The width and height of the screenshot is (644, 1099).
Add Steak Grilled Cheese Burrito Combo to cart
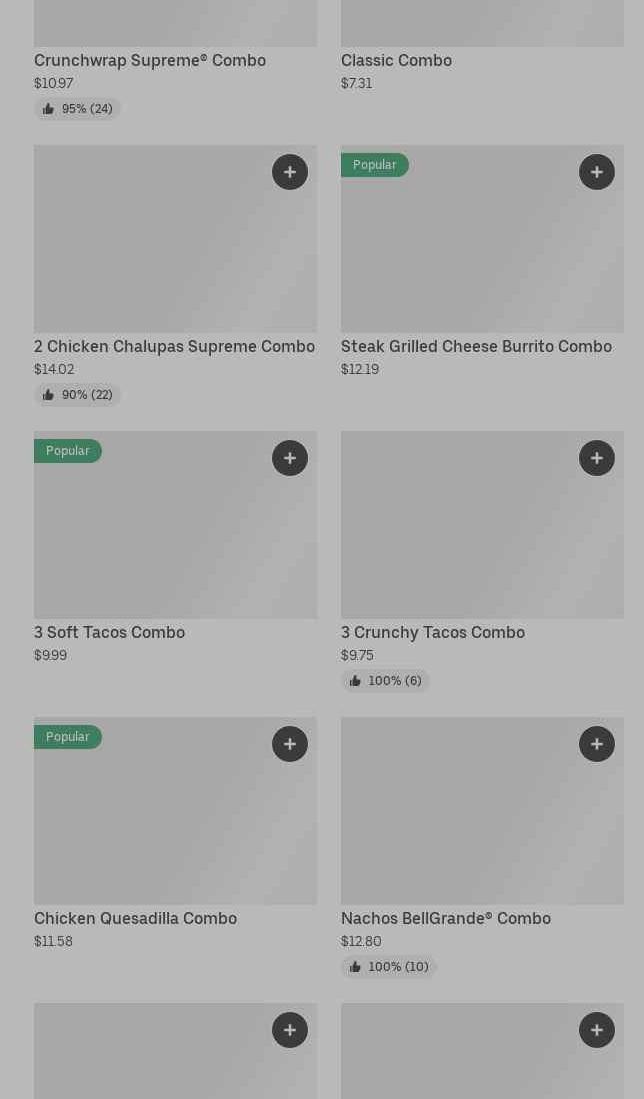pos(596,172)
